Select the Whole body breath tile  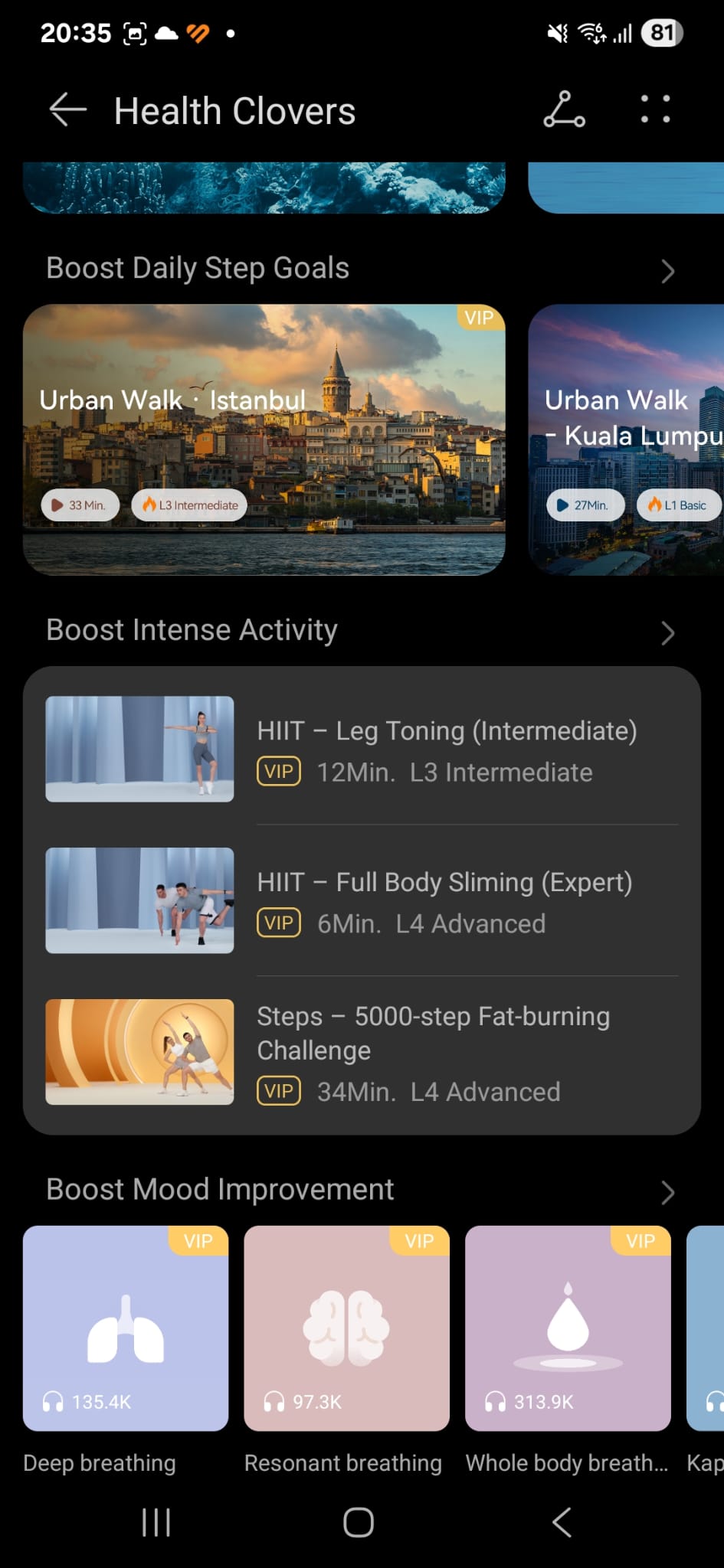568,1328
